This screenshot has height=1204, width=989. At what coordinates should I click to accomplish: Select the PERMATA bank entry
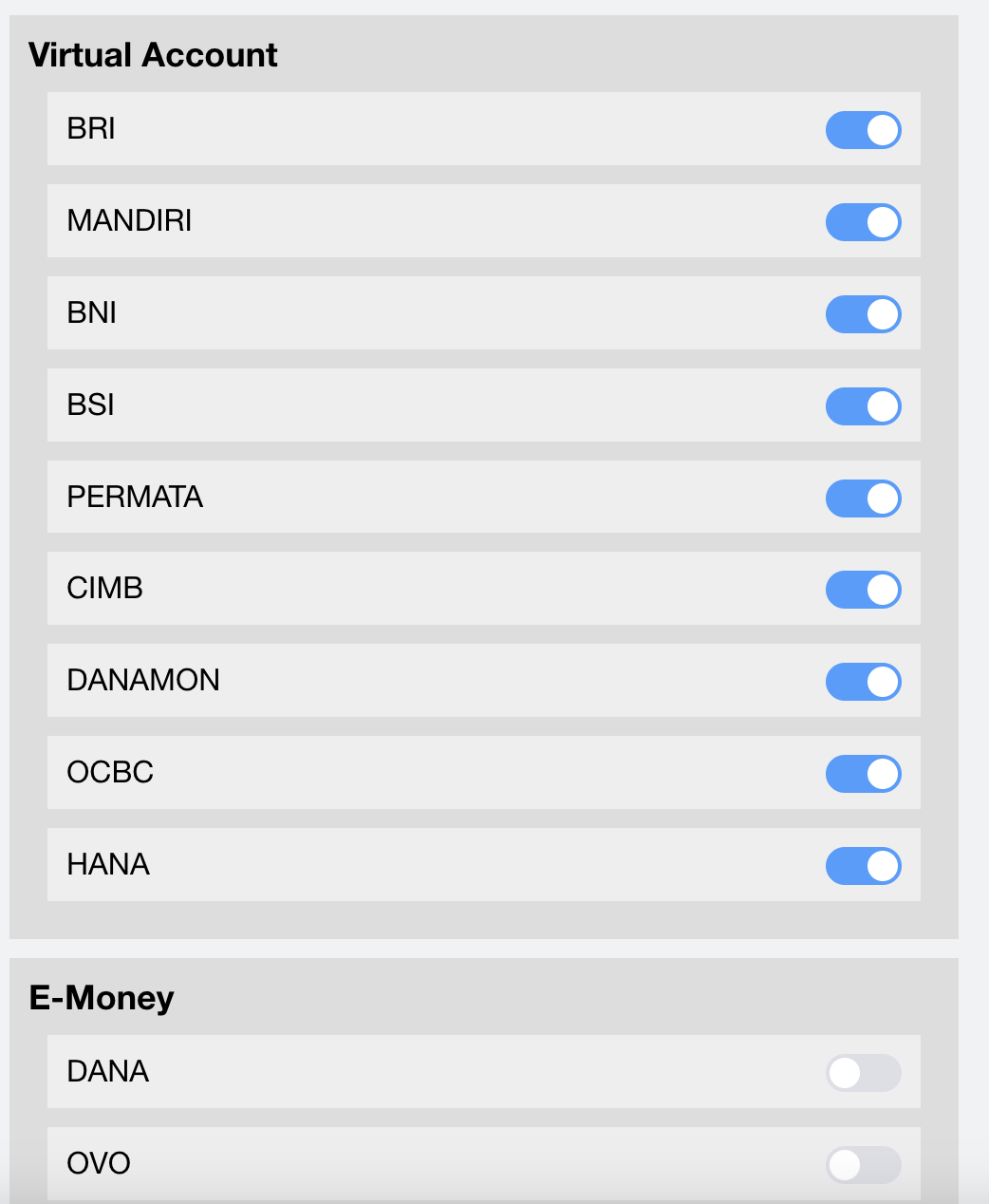(136, 498)
